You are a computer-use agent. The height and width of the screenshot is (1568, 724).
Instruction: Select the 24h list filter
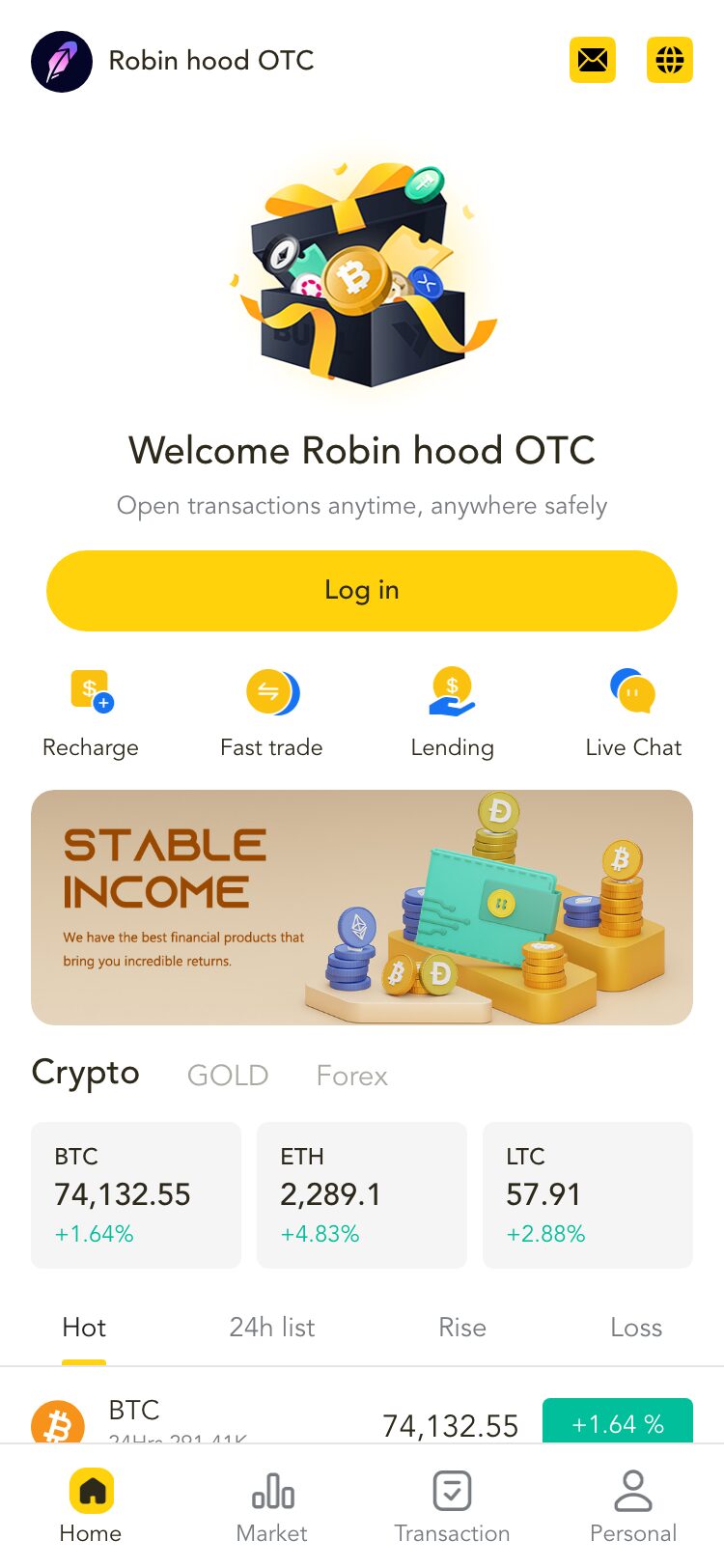coord(271,1328)
